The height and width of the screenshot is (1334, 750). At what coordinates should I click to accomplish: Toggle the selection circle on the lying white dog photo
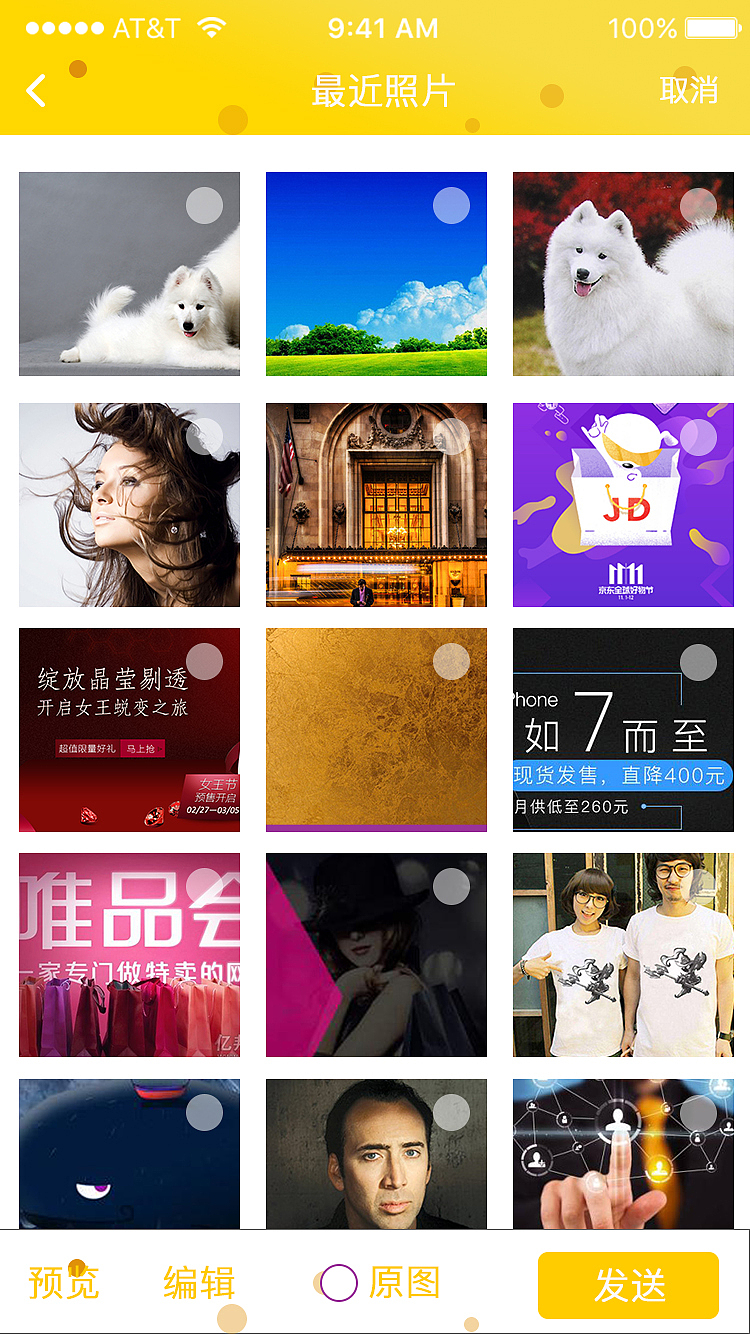(x=204, y=205)
